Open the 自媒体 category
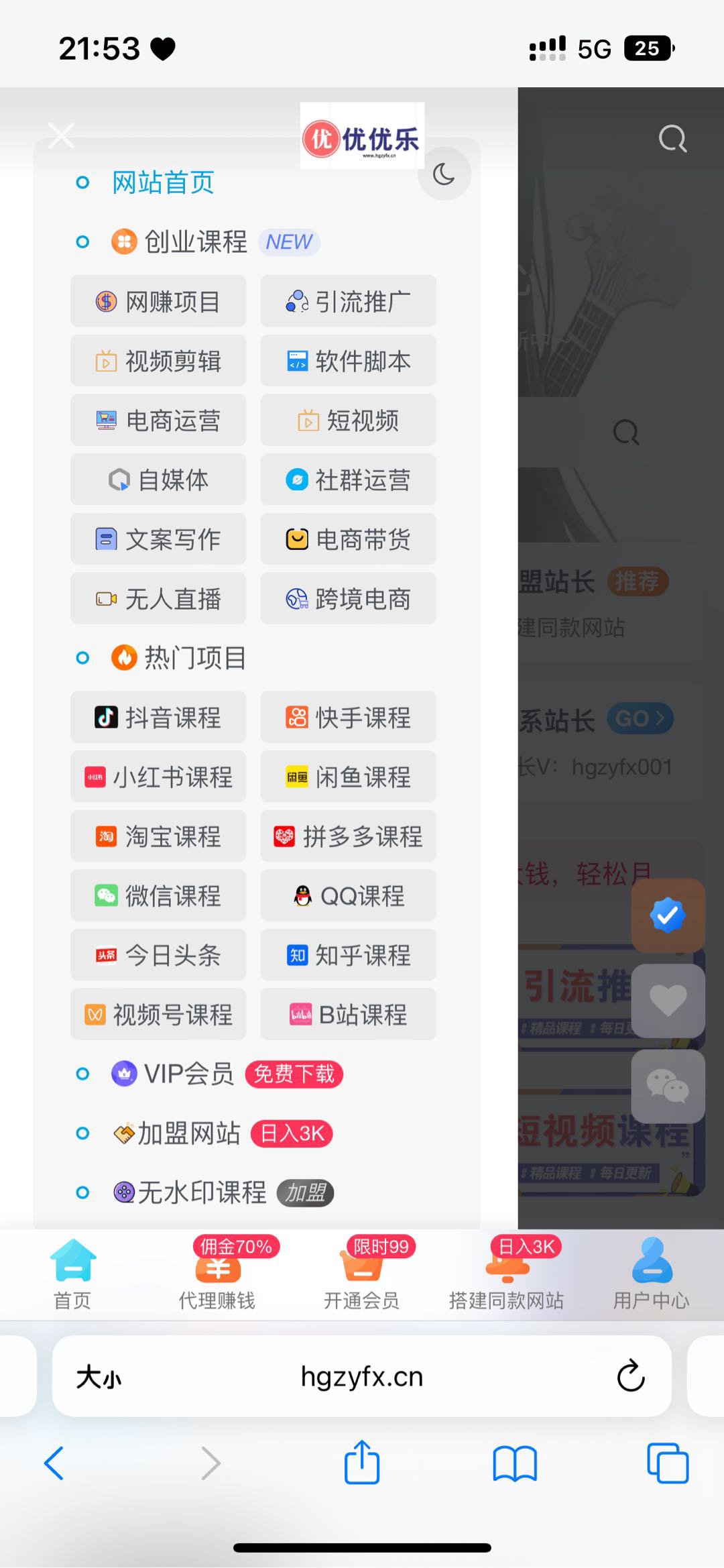Image resolution: width=724 pixels, height=1568 pixels. [x=158, y=480]
